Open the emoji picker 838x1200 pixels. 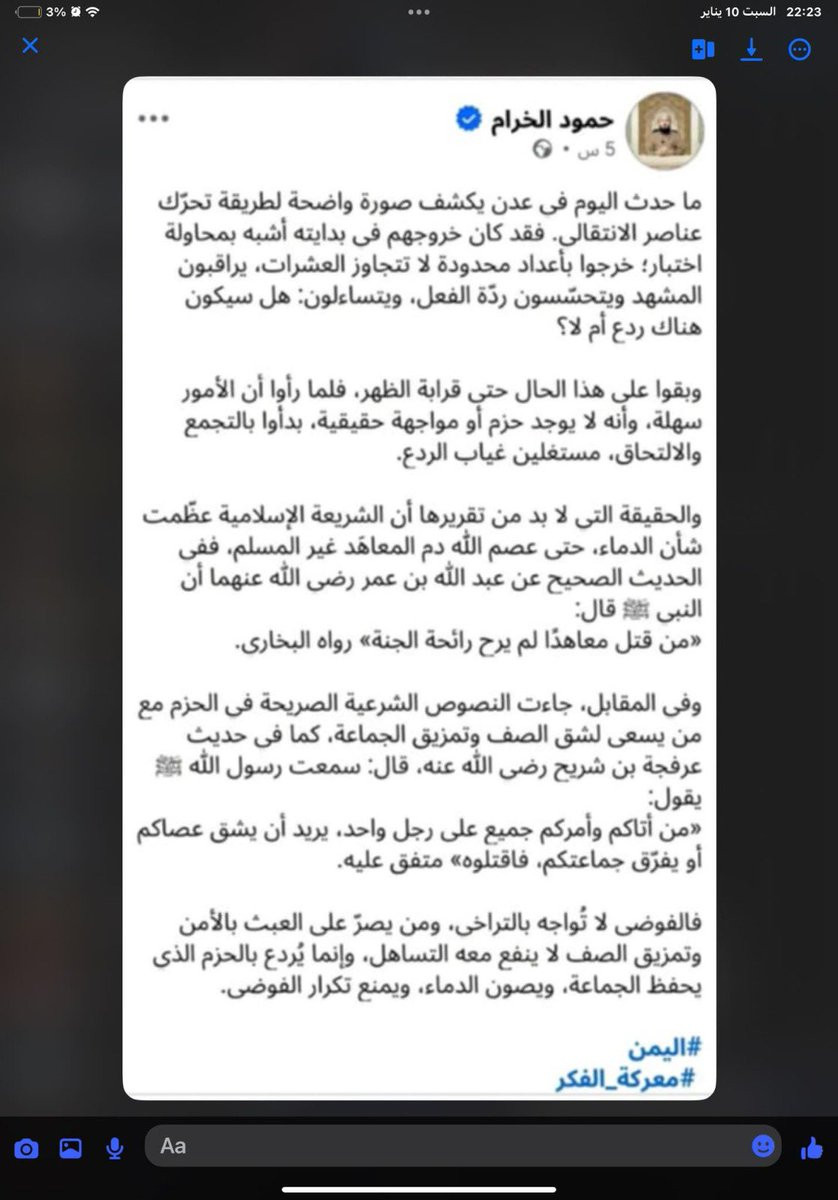(763, 1146)
